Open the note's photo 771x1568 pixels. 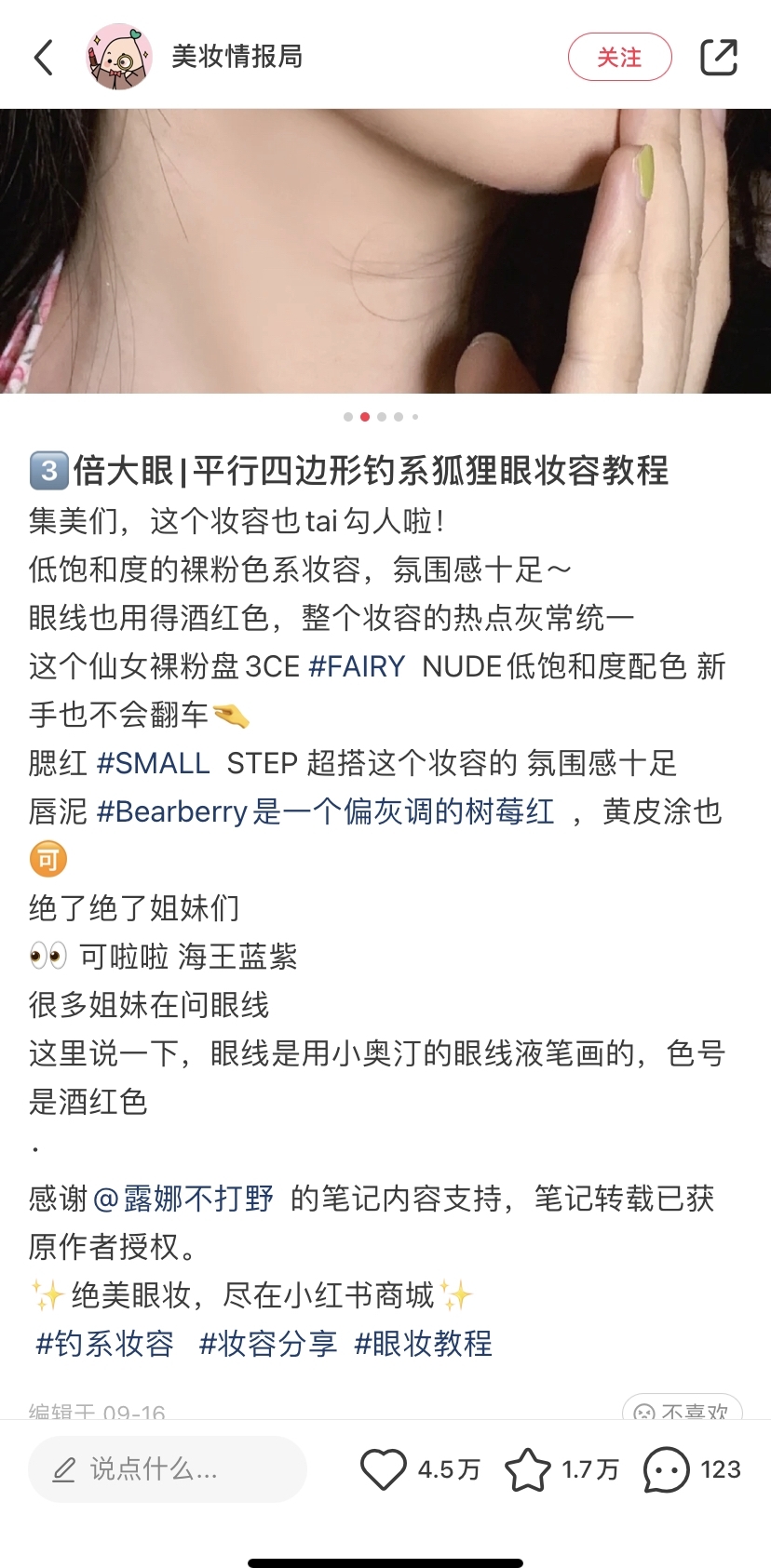click(385, 251)
